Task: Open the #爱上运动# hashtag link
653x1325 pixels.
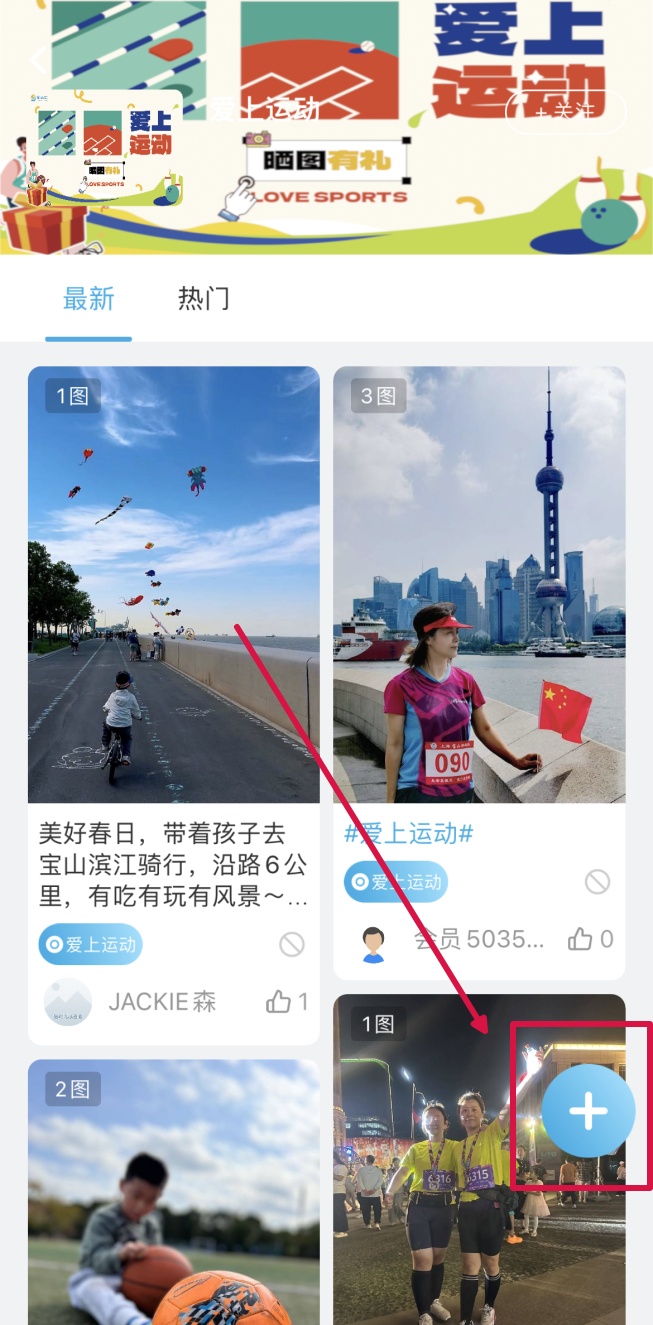Action: (x=408, y=833)
